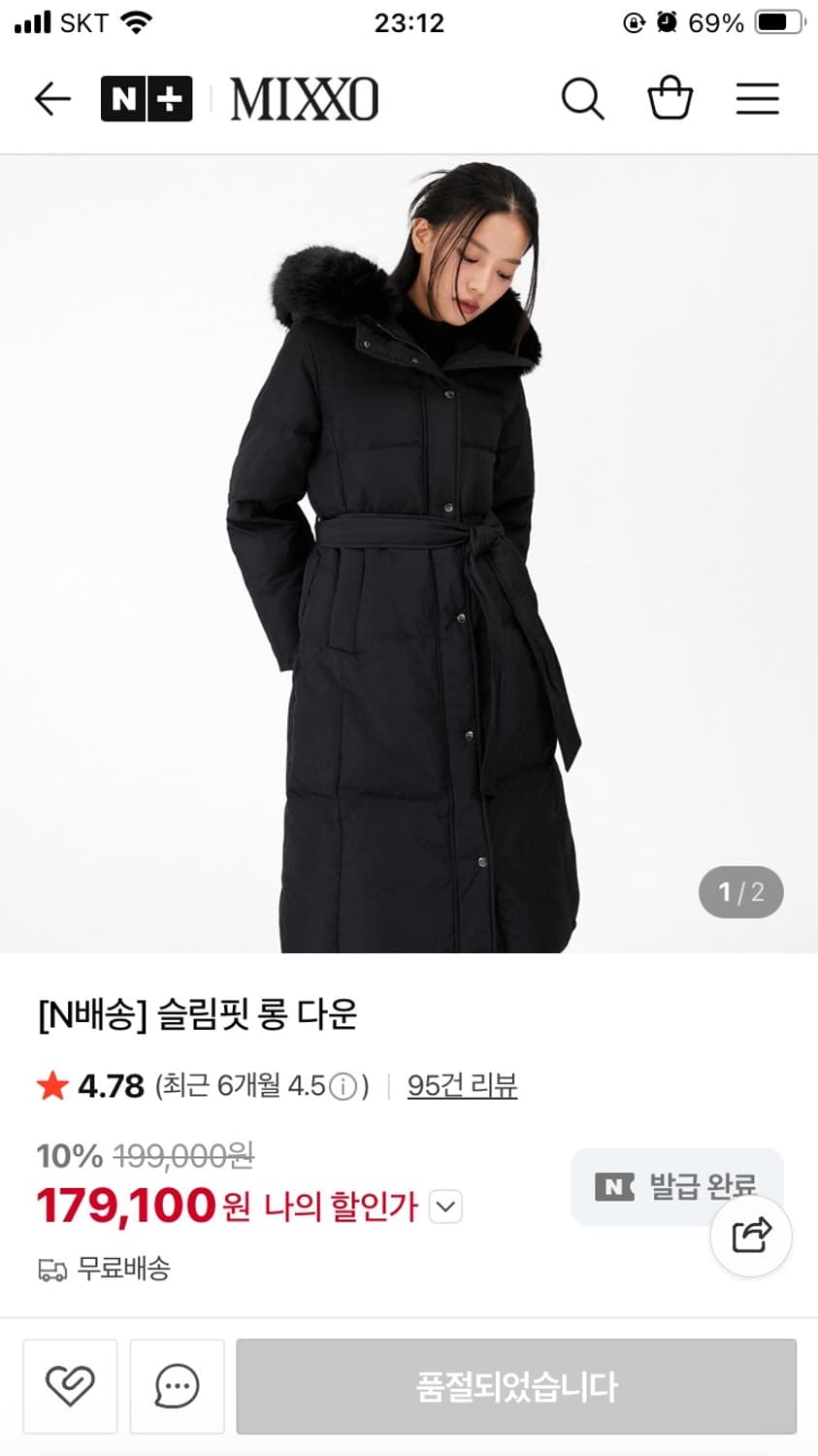The height and width of the screenshot is (1456, 818).
Task: Open the hamburger menu
Action: [x=758, y=98]
